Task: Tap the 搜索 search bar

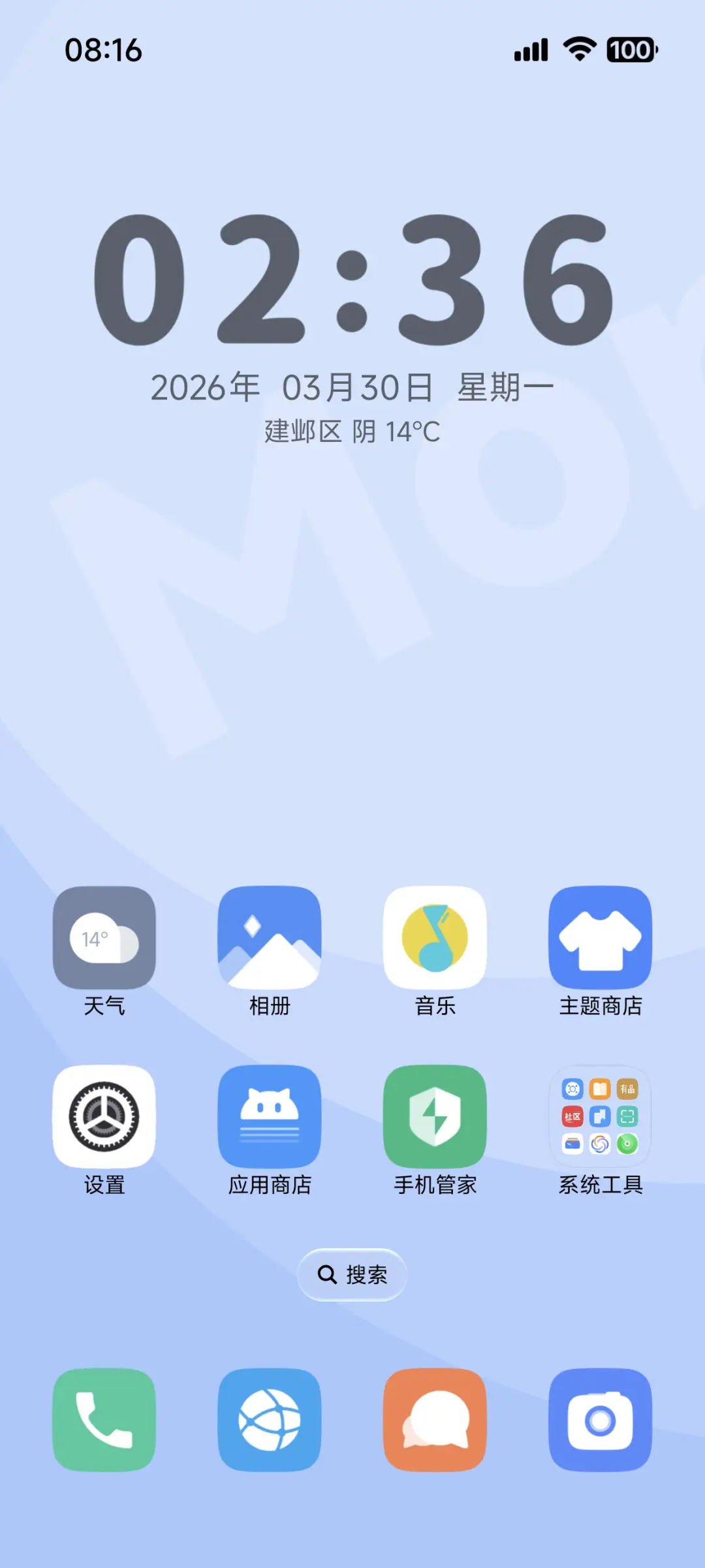Action: tap(352, 1274)
